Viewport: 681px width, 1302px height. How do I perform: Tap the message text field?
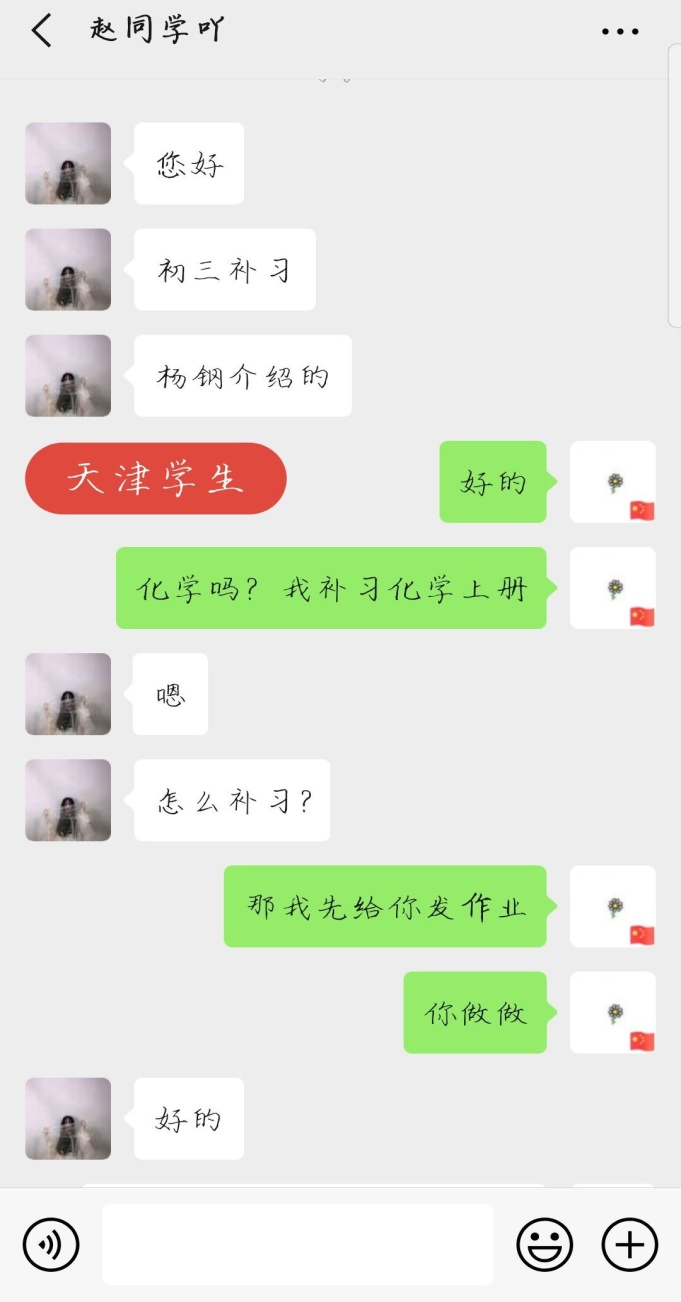[297, 1245]
